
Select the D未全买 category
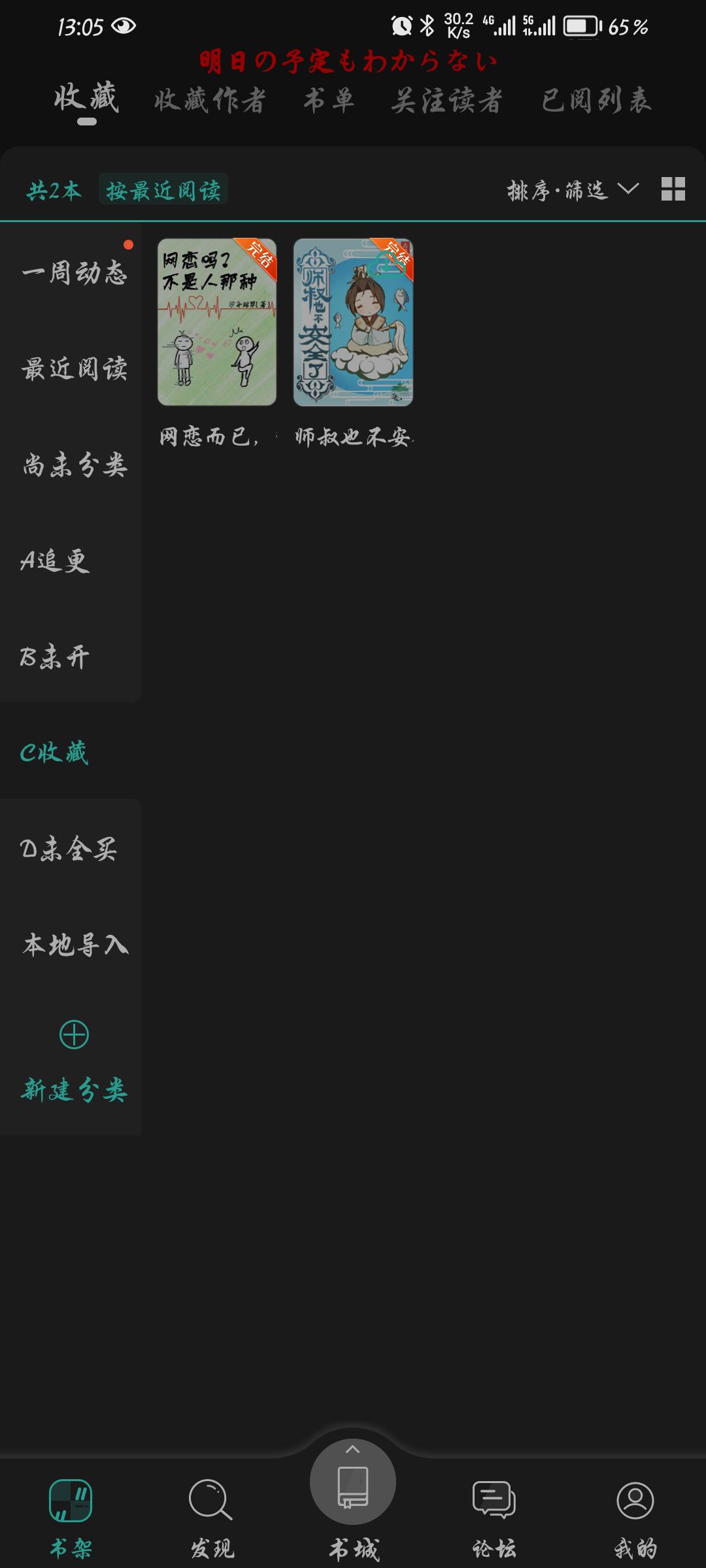point(69,849)
